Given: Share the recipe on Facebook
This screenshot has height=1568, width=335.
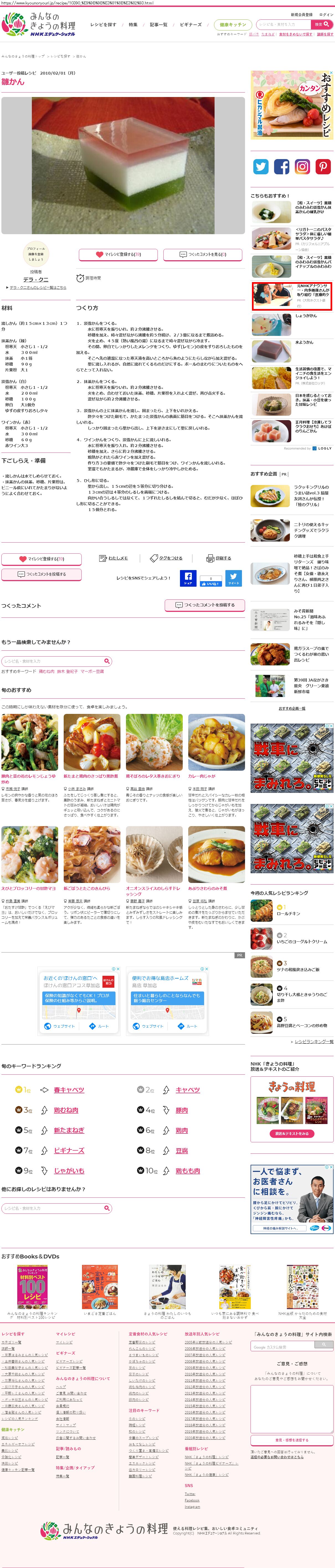Looking at the screenshot, I should [x=188, y=578].
